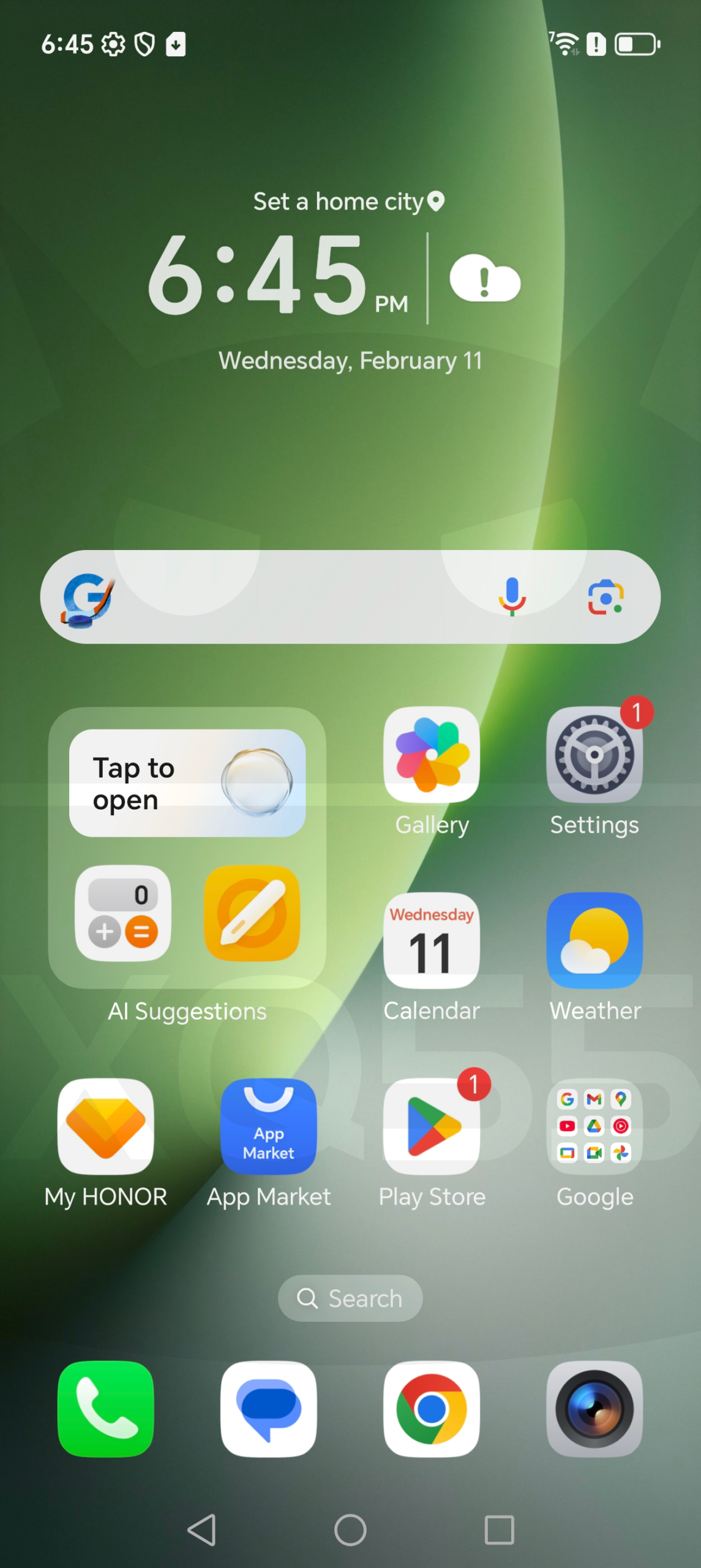The image size is (701, 1568).
Task: Open the Notes app icon
Action: (x=252, y=913)
